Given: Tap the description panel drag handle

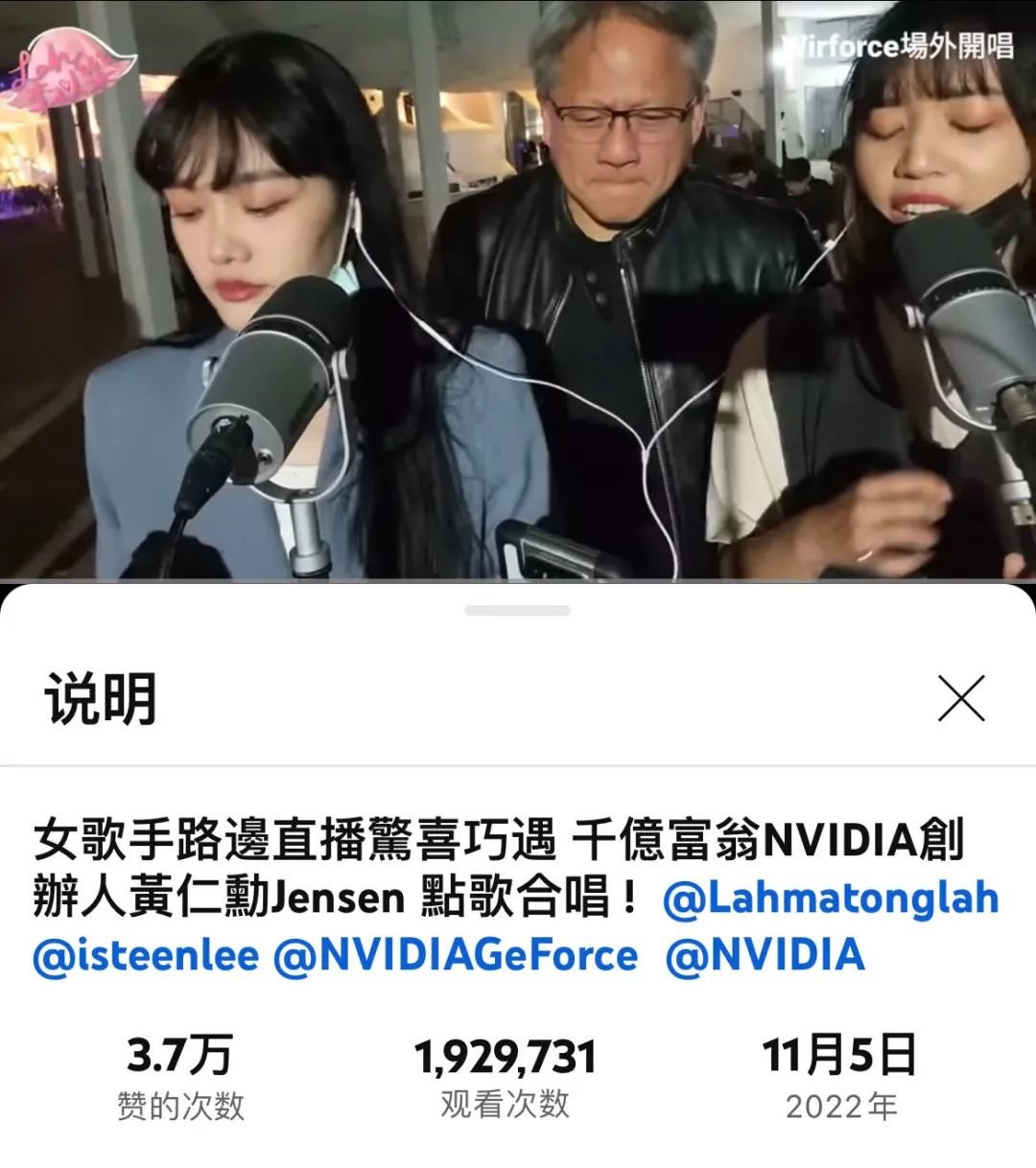Looking at the screenshot, I should point(518,610).
